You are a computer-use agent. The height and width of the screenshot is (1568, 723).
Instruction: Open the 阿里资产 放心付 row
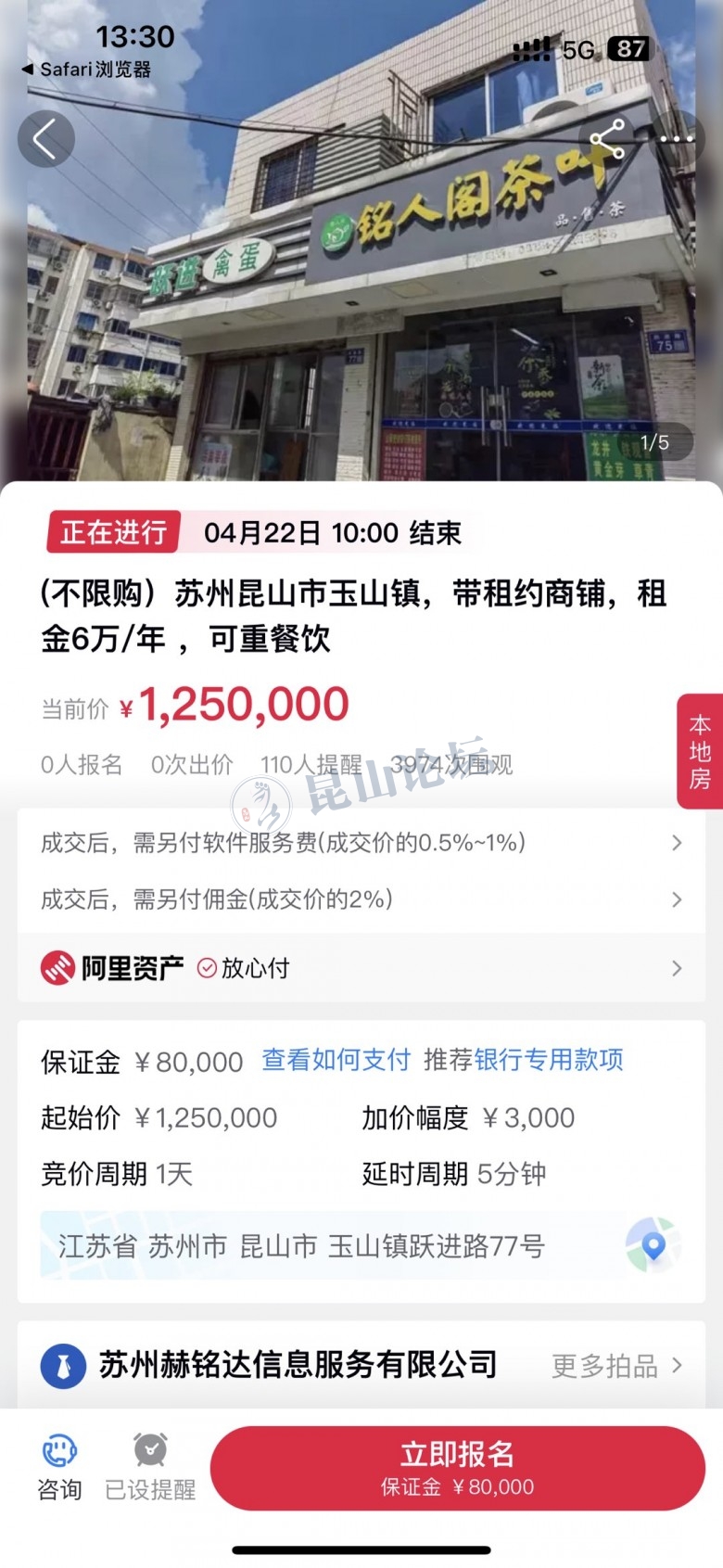(361, 968)
